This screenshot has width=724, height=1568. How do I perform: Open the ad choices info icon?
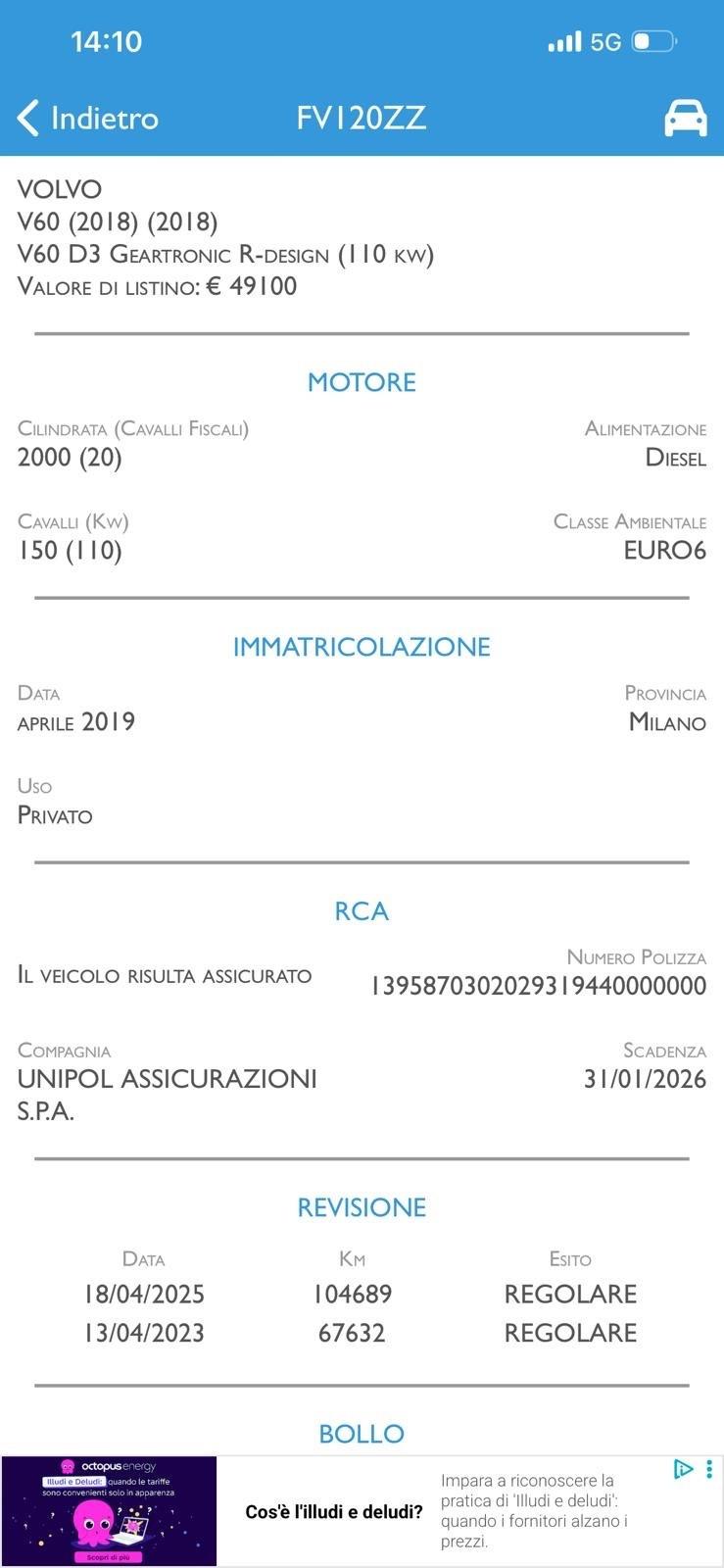click(683, 1469)
